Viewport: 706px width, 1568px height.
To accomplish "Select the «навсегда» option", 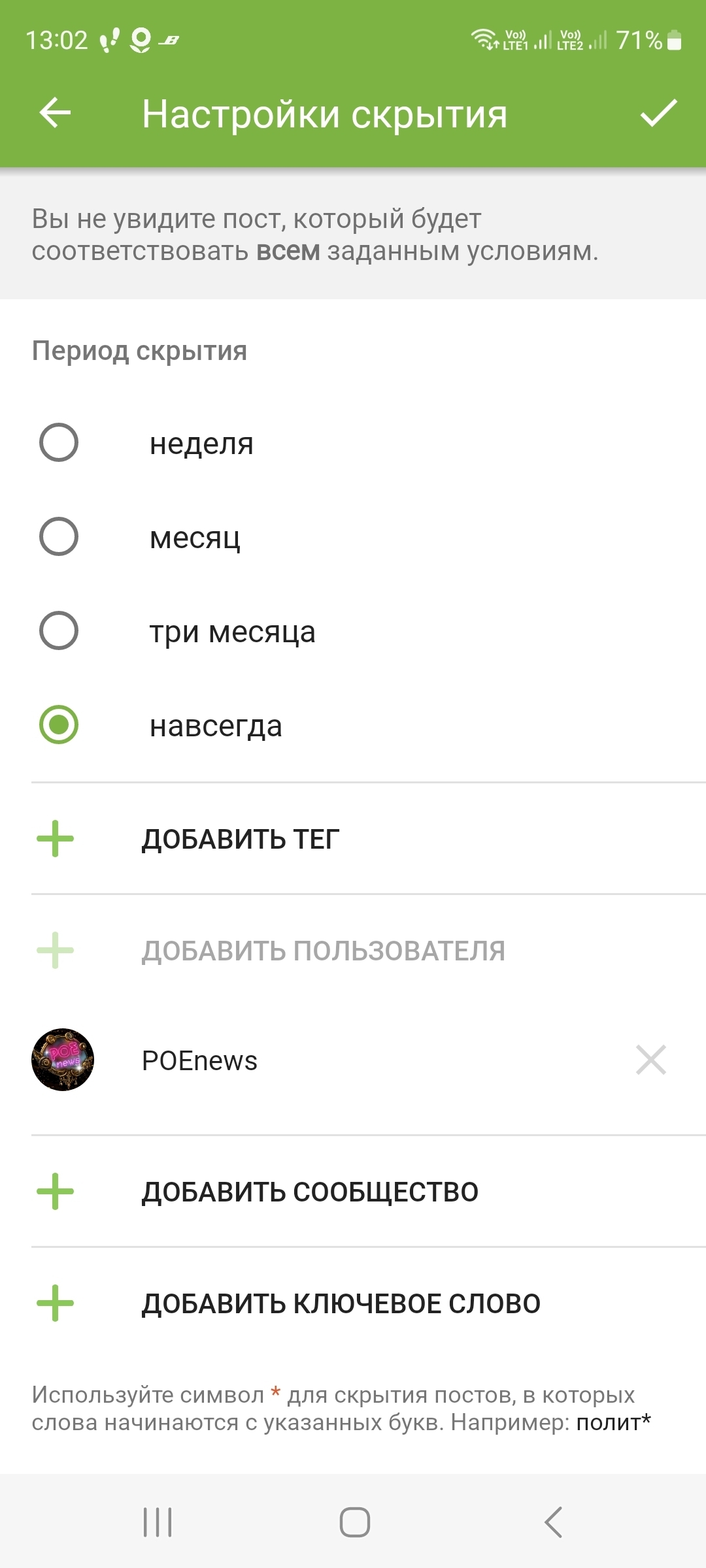I will click(x=59, y=725).
